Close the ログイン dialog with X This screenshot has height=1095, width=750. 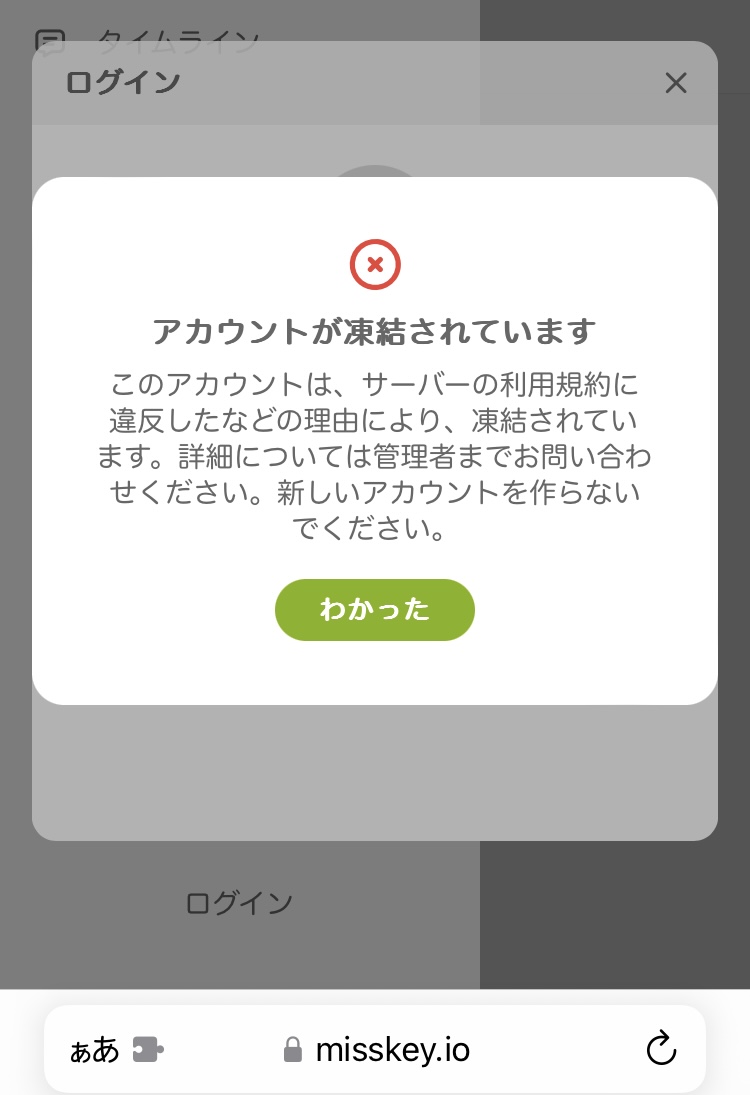(x=676, y=83)
